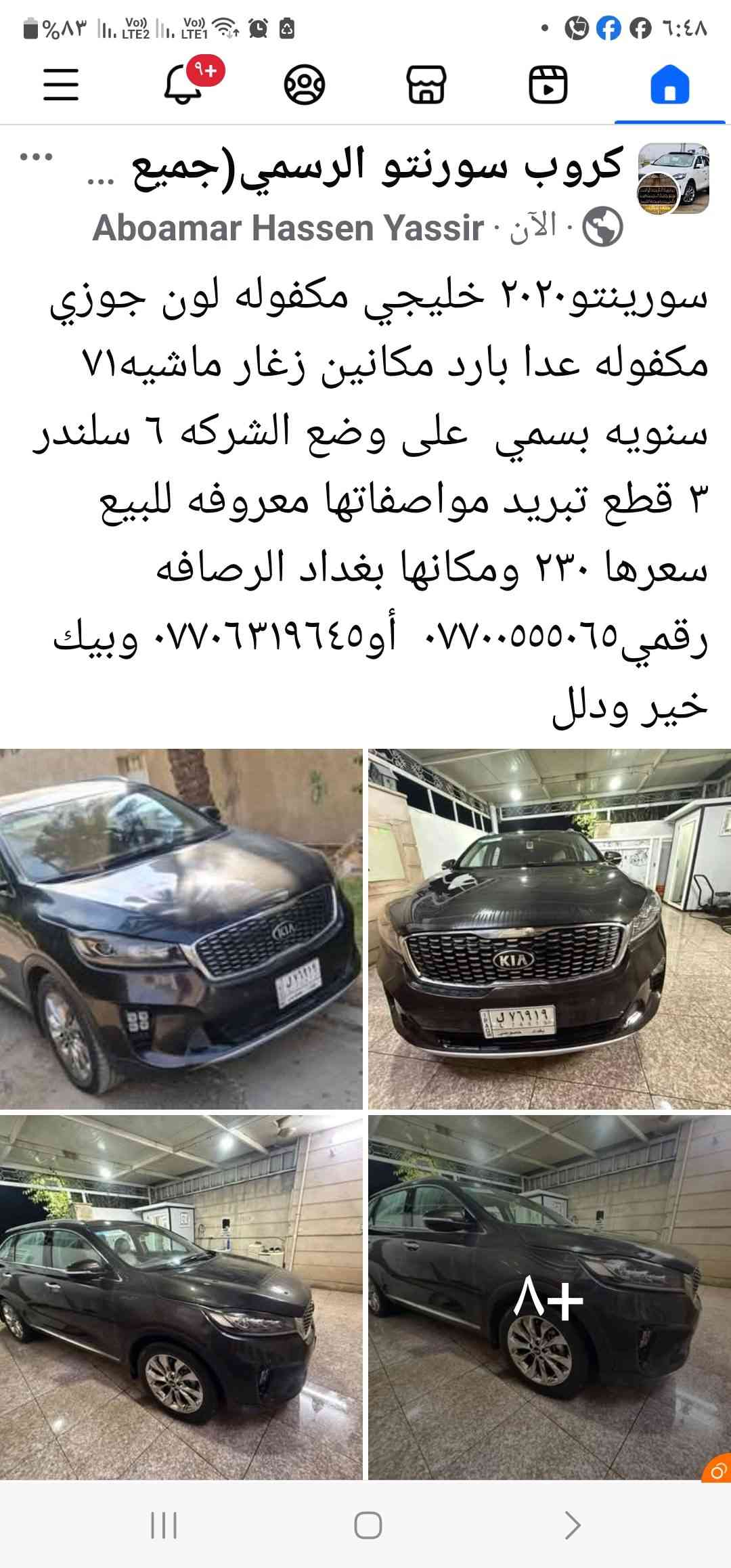731x1568 pixels.
Task: Open the hamburger menu
Action: click(x=61, y=85)
